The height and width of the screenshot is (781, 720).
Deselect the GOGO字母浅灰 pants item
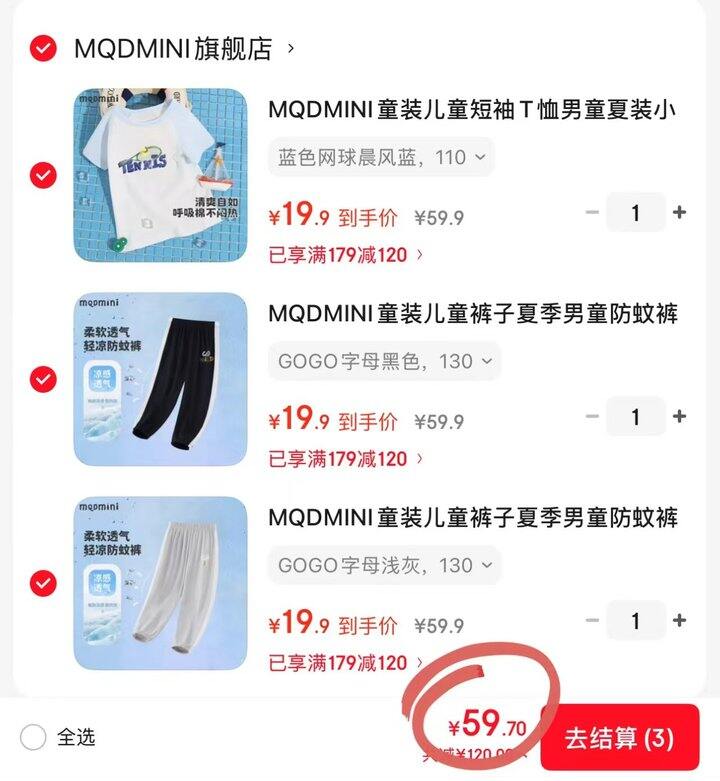click(43, 584)
